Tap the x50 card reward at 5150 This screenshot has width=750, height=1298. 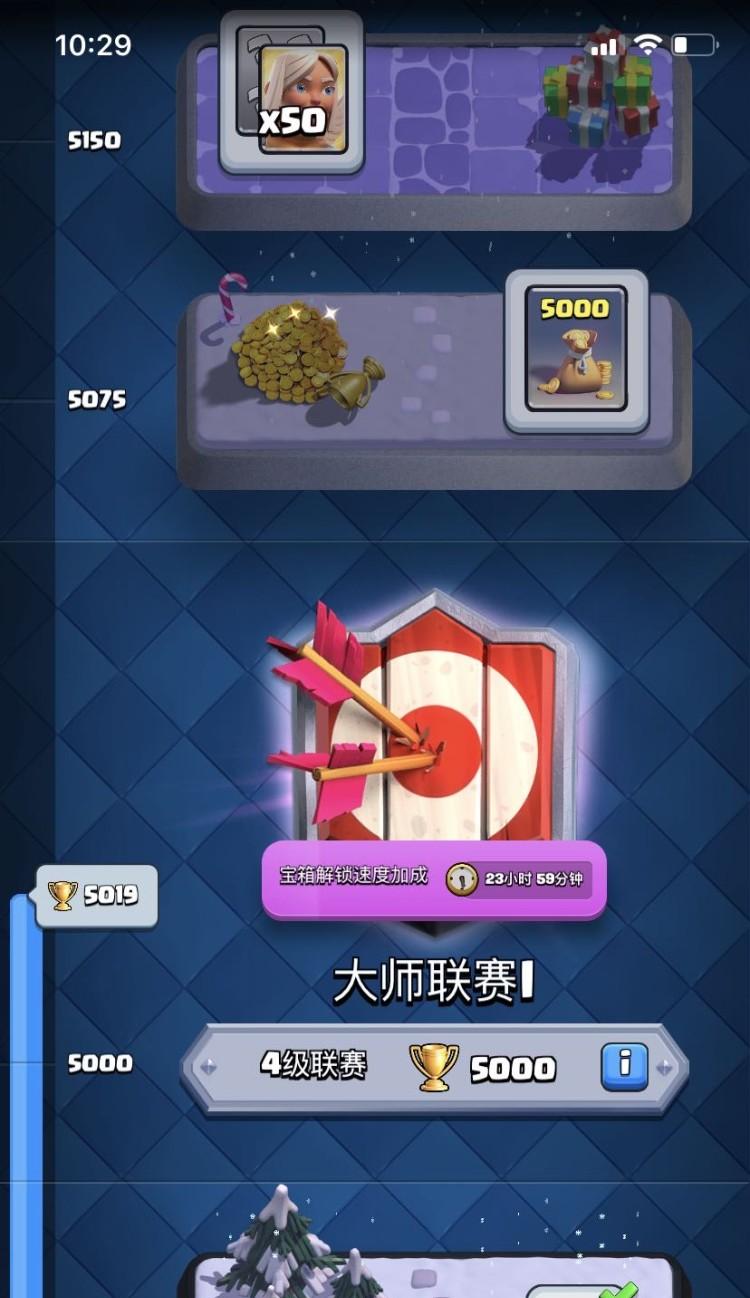click(291, 92)
